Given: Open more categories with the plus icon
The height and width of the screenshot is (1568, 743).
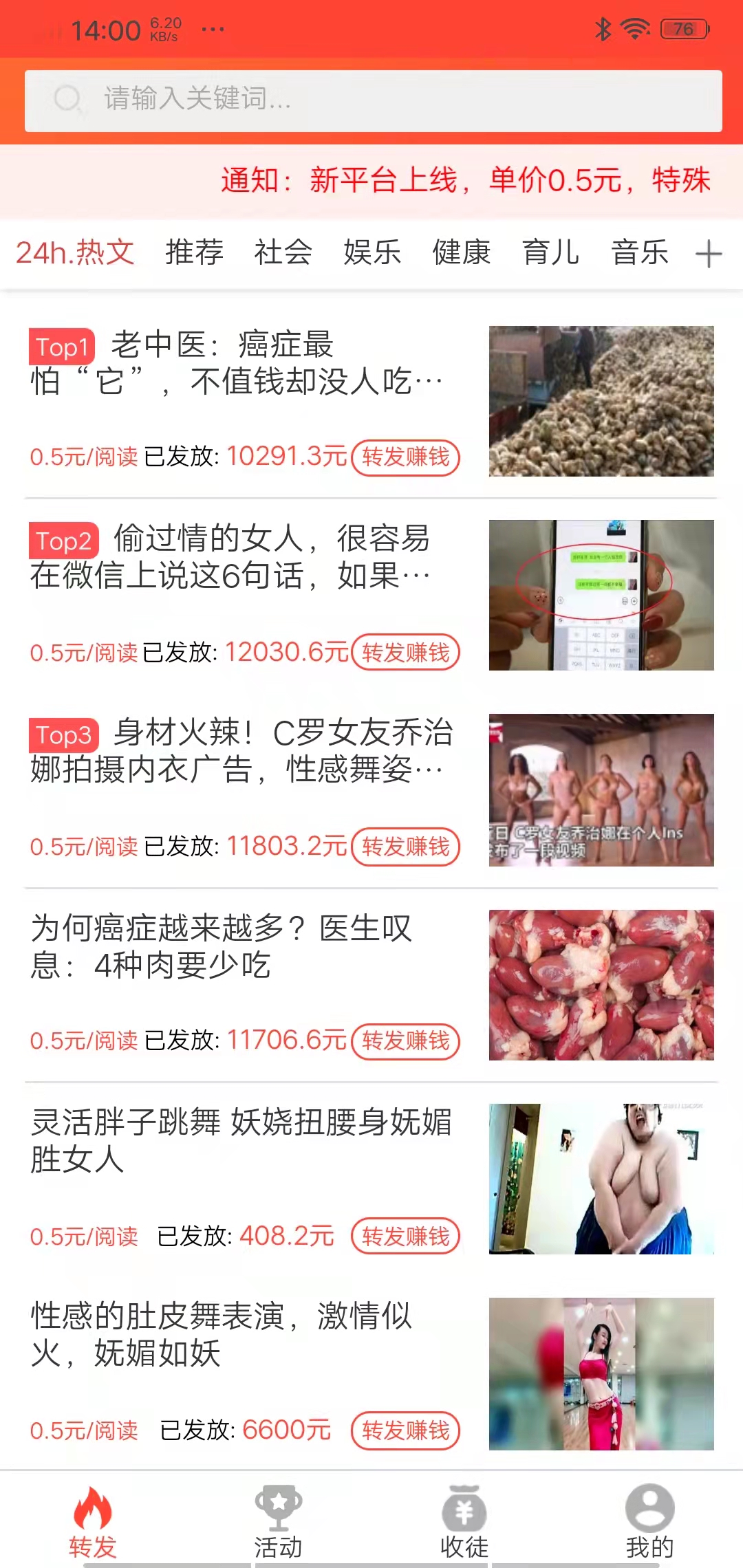Looking at the screenshot, I should (x=709, y=254).
